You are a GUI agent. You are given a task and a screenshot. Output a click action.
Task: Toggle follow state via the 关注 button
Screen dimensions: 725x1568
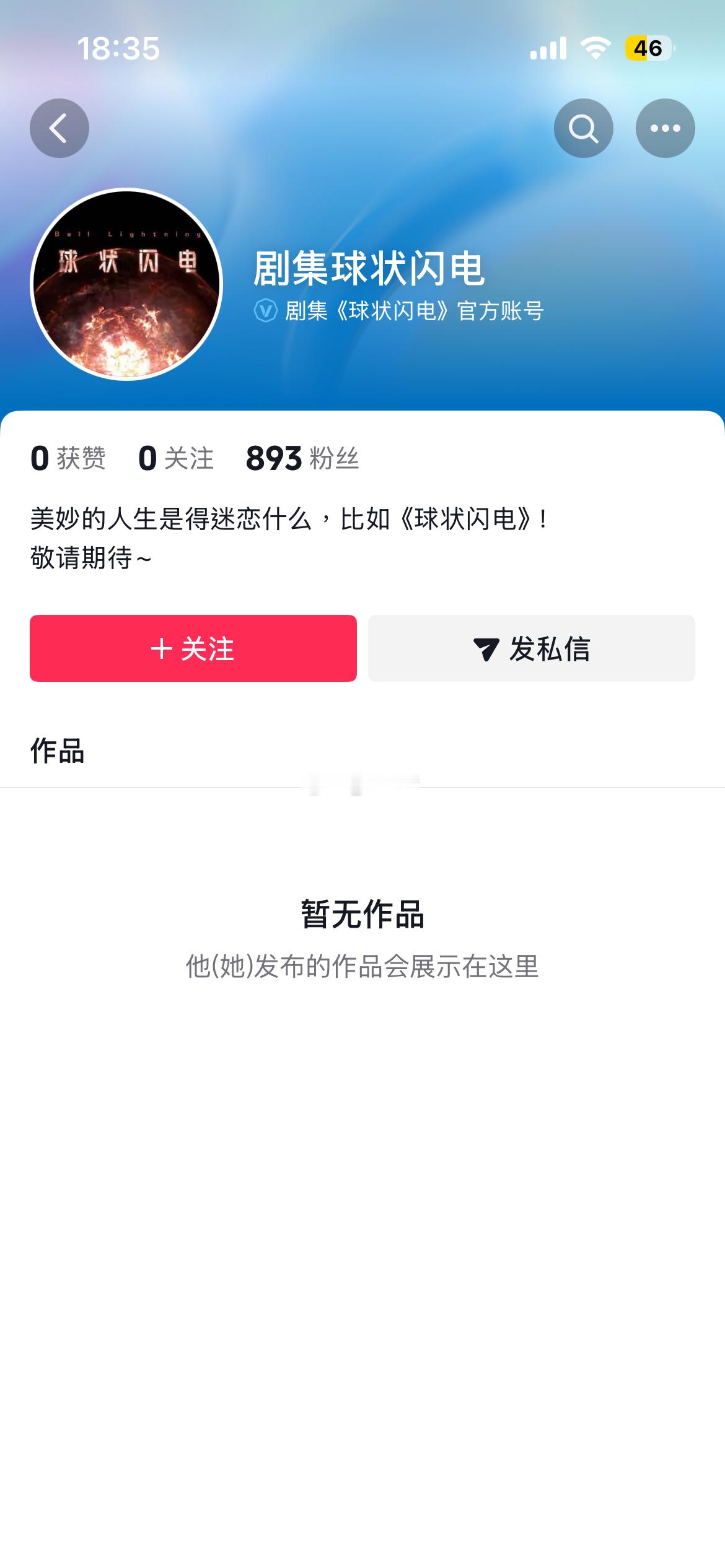[x=194, y=648]
